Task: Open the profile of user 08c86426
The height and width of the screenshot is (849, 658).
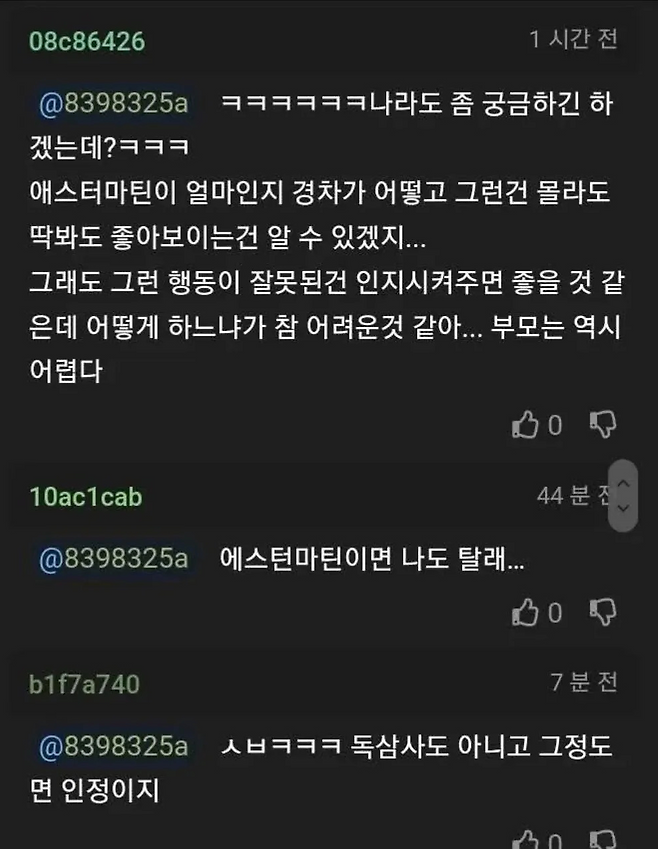Action: click(87, 41)
